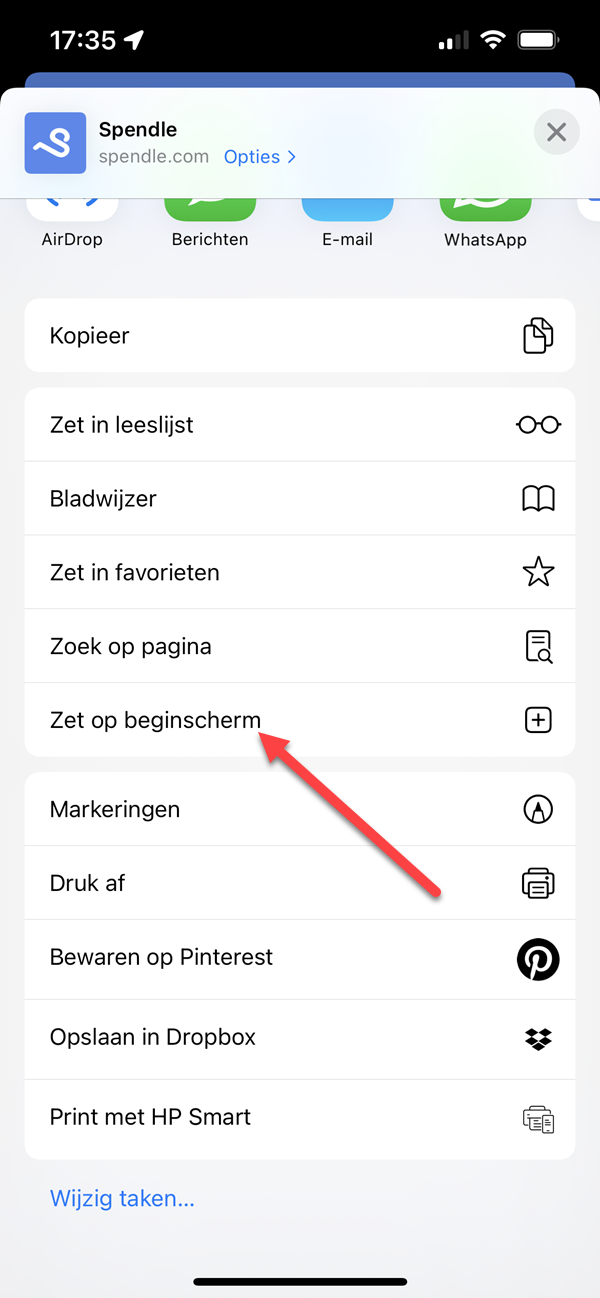Close the share sheet
Viewport: 600px width, 1298px height.
click(557, 132)
